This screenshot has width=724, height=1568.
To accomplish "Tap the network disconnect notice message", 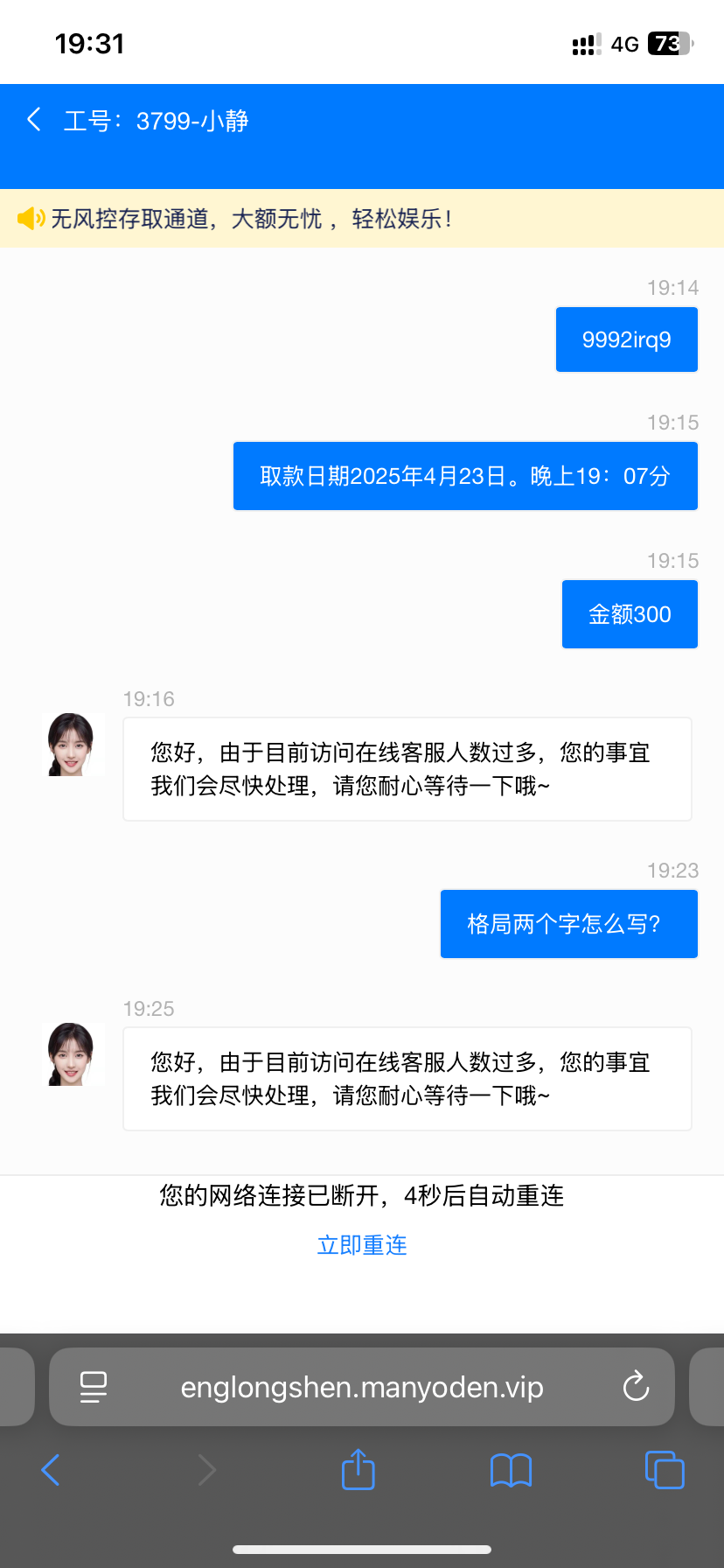I will tap(361, 1197).
